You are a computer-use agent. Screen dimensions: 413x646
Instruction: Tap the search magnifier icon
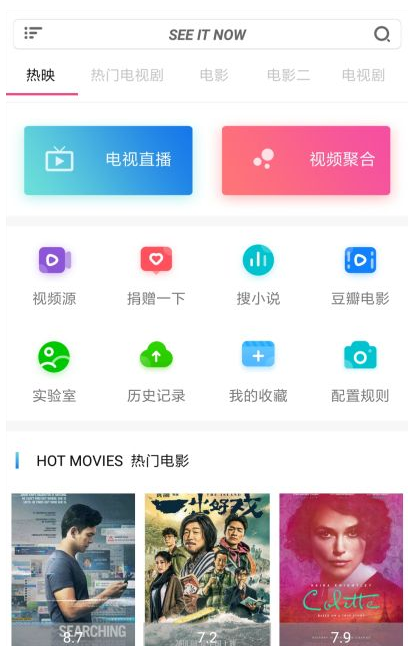pos(382,34)
